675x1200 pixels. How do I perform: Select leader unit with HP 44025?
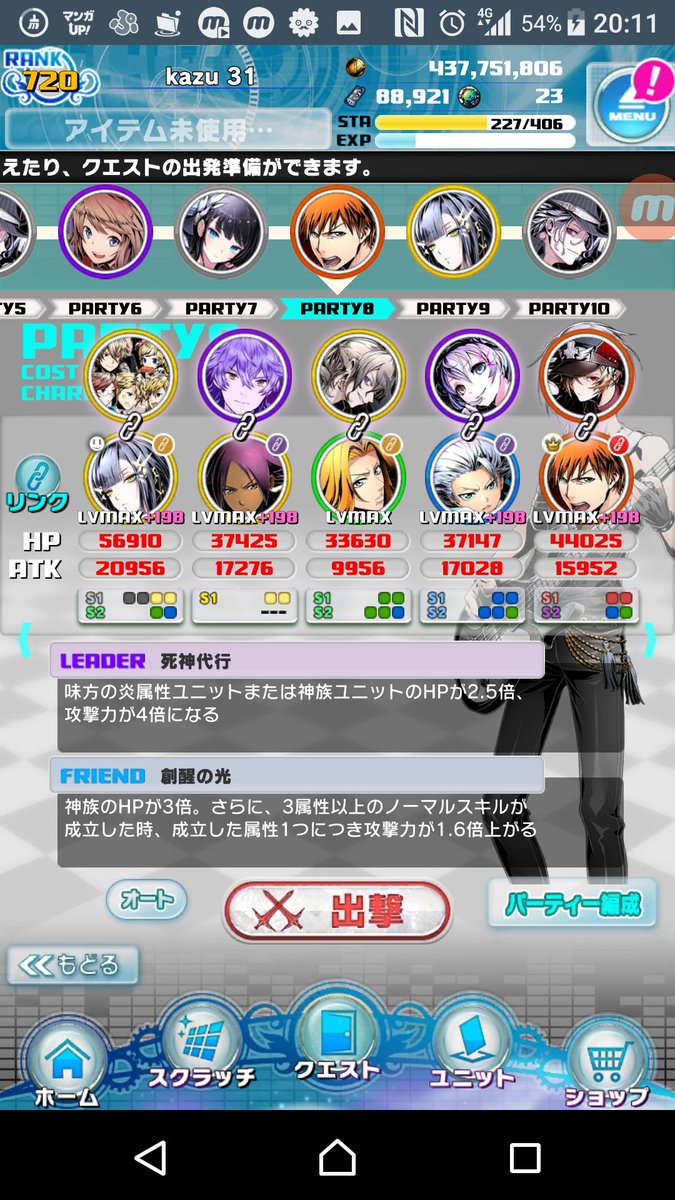(x=584, y=473)
